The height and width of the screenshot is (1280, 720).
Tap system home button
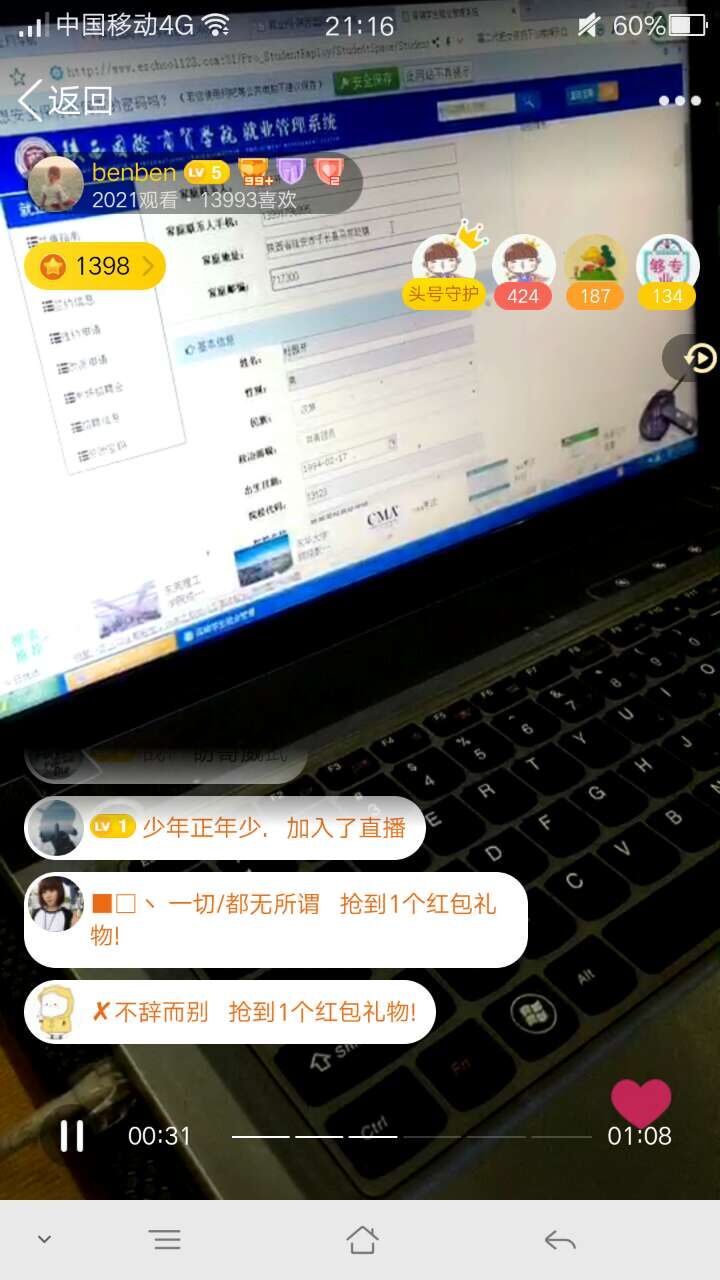(x=362, y=1240)
